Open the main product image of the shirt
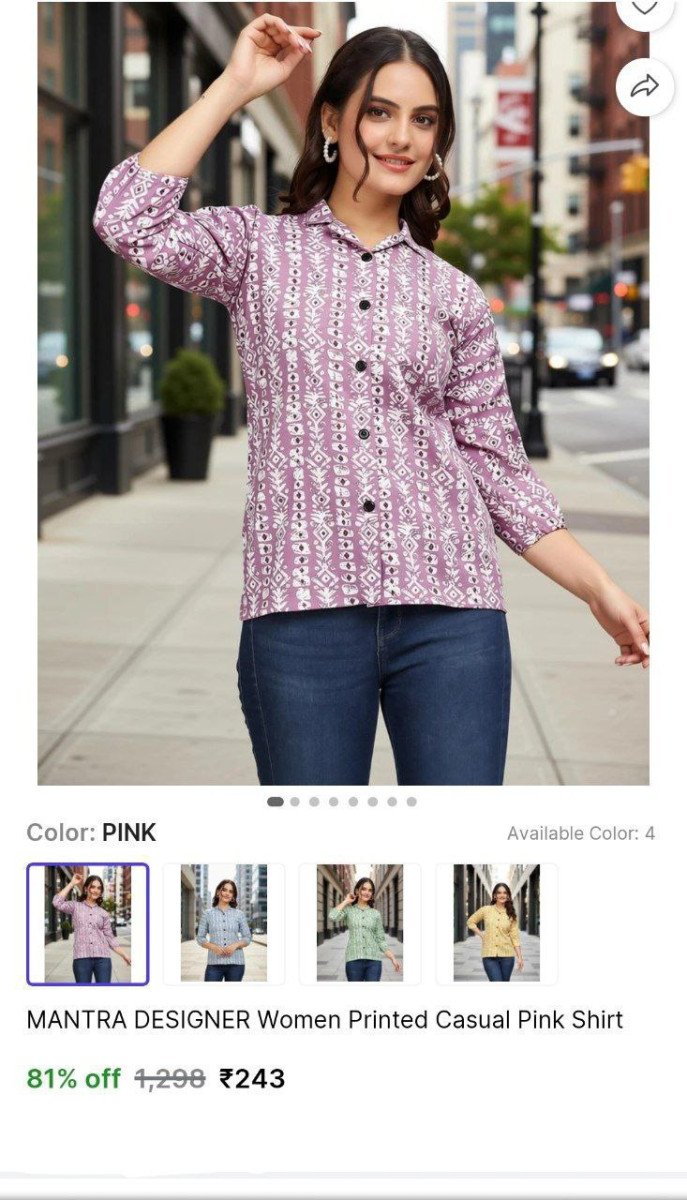This screenshot has width=687, height=1200. [x=343, y=400]
